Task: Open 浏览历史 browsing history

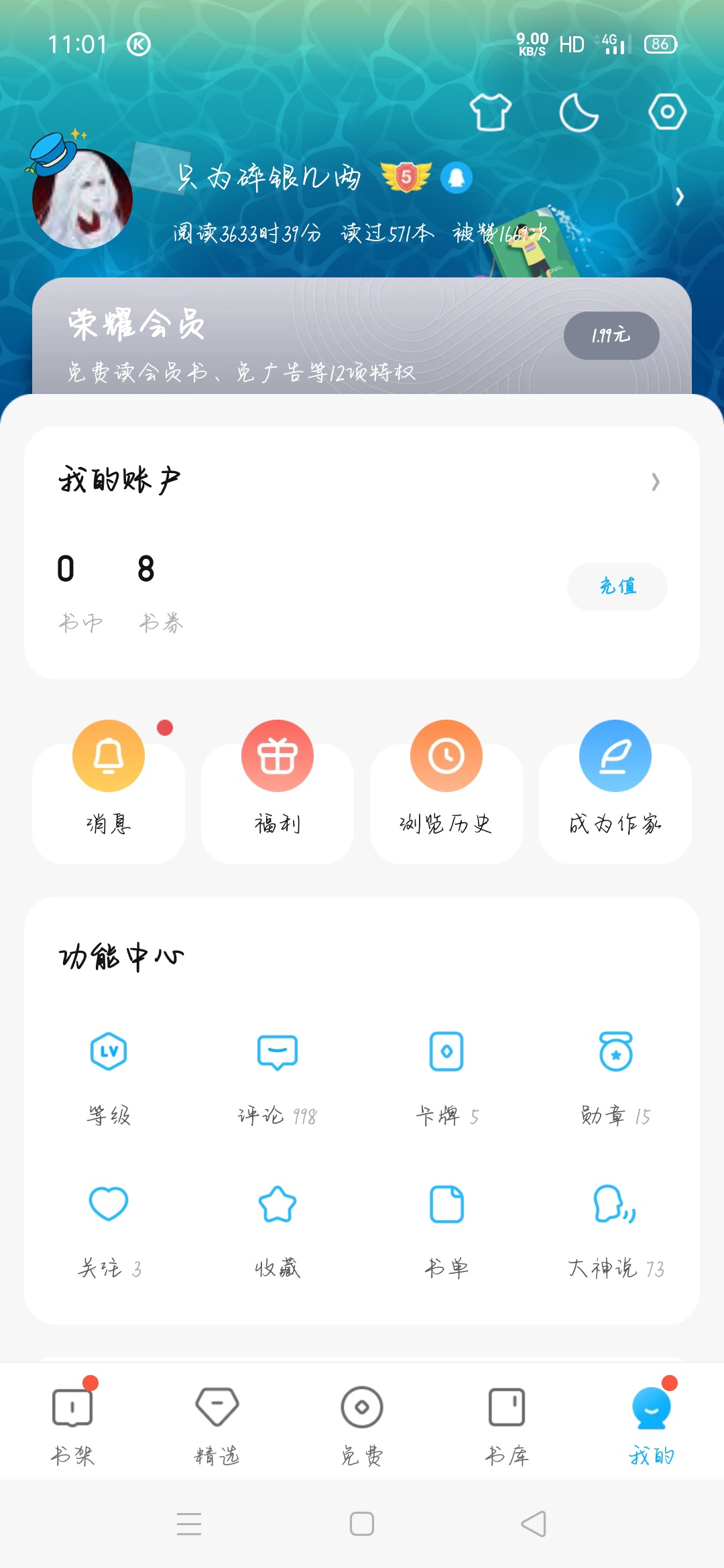Action: pyautogui.click(x=446, y=792)
